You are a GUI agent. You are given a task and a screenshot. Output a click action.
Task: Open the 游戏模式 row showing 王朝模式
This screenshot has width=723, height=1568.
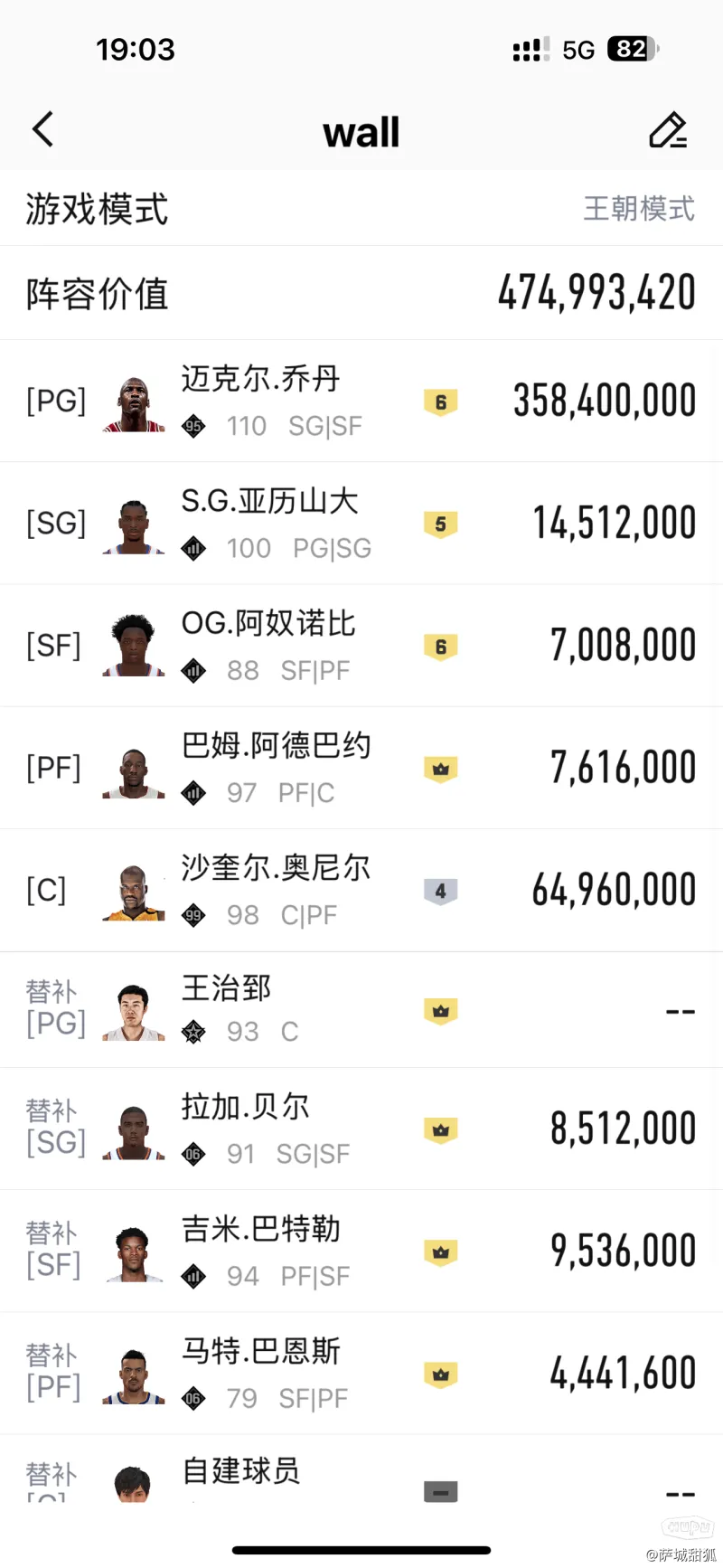(361, 209)
